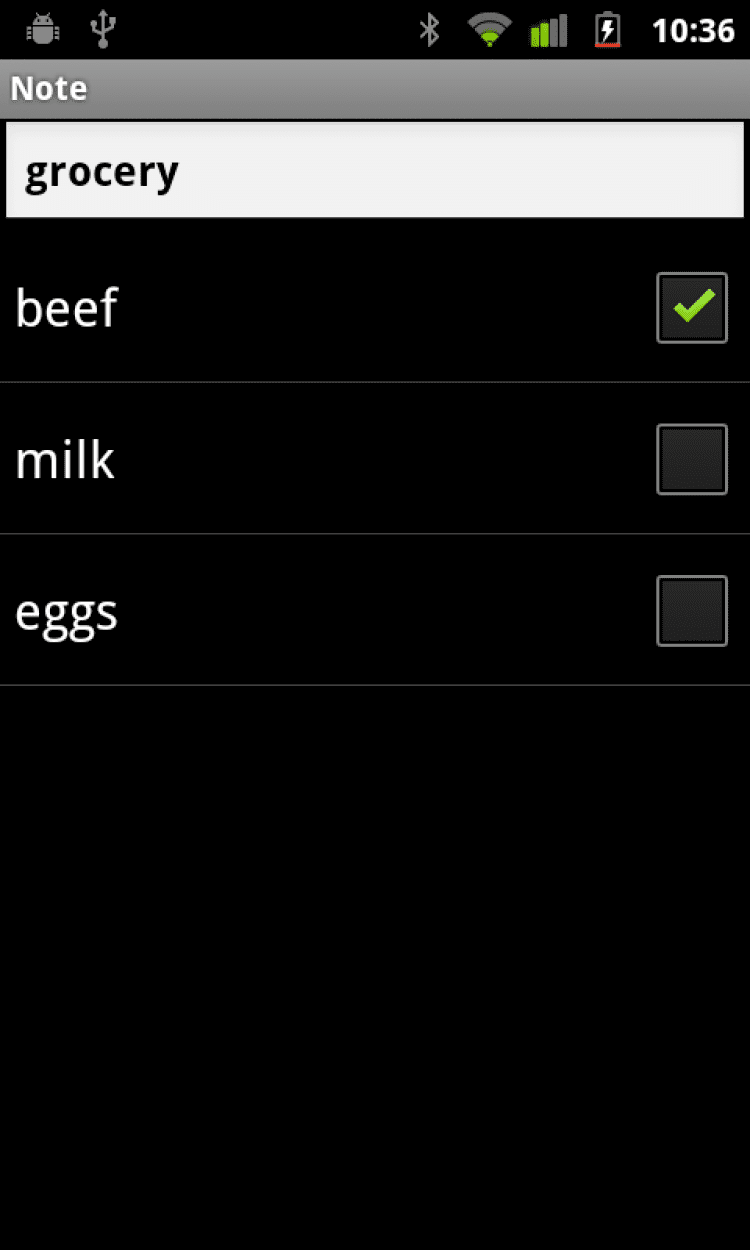Image resolution: width=750 pixels, height=1250 pixels.
Task: Edit the grocery title field
Action: point(375,170)
